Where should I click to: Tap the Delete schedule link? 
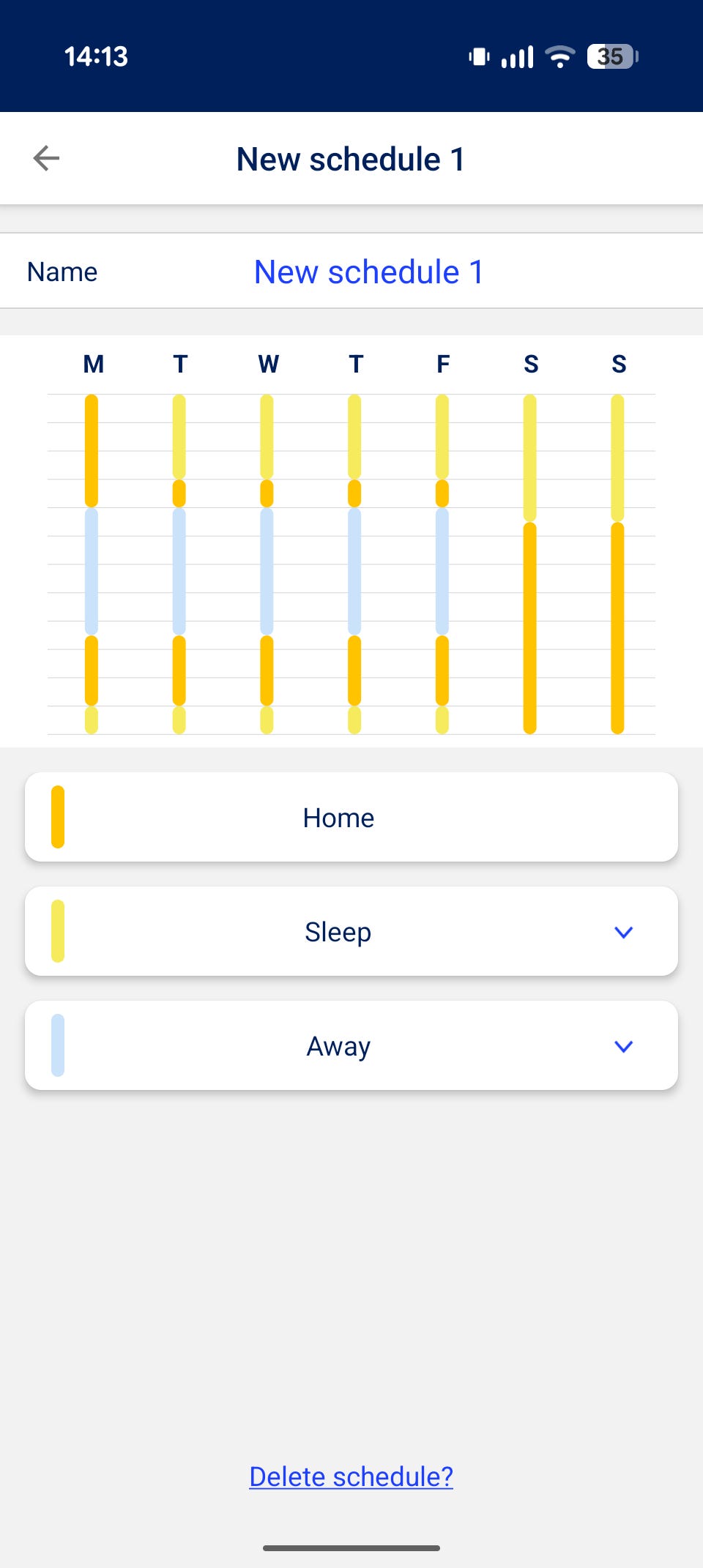[x=351, y=1476]
